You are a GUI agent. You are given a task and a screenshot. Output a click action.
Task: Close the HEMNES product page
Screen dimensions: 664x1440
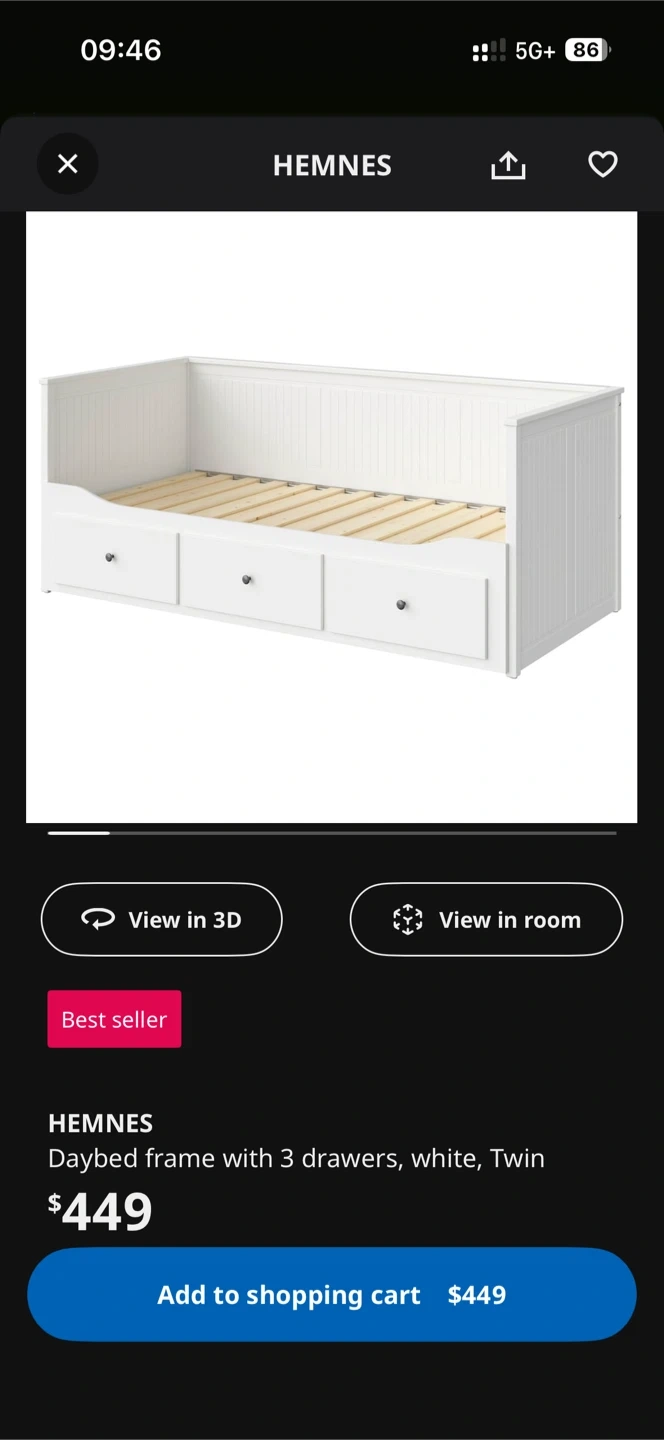click(x=68, y=164)
